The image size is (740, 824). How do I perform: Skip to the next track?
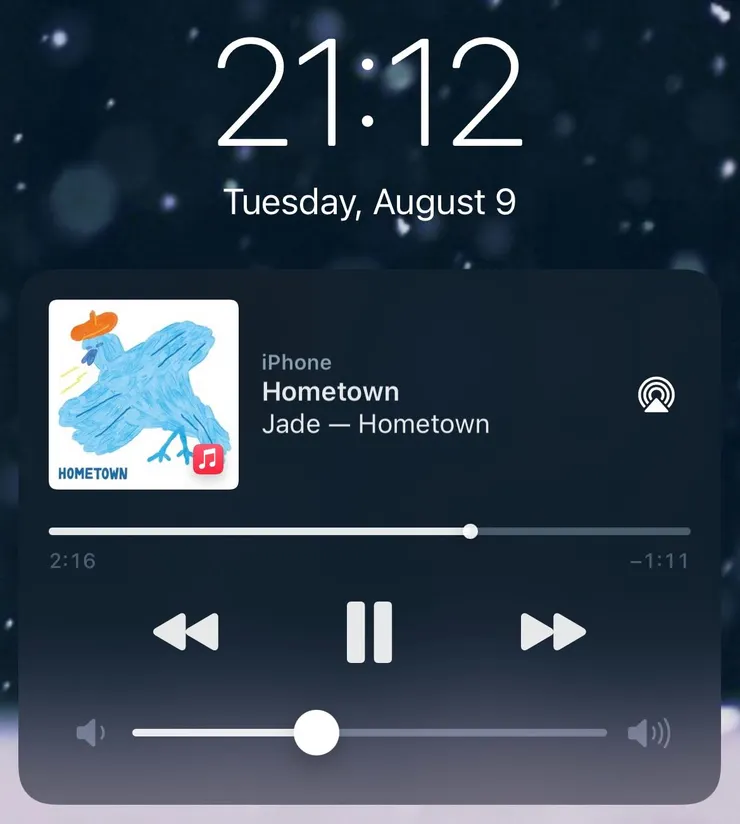pos(553,632)
